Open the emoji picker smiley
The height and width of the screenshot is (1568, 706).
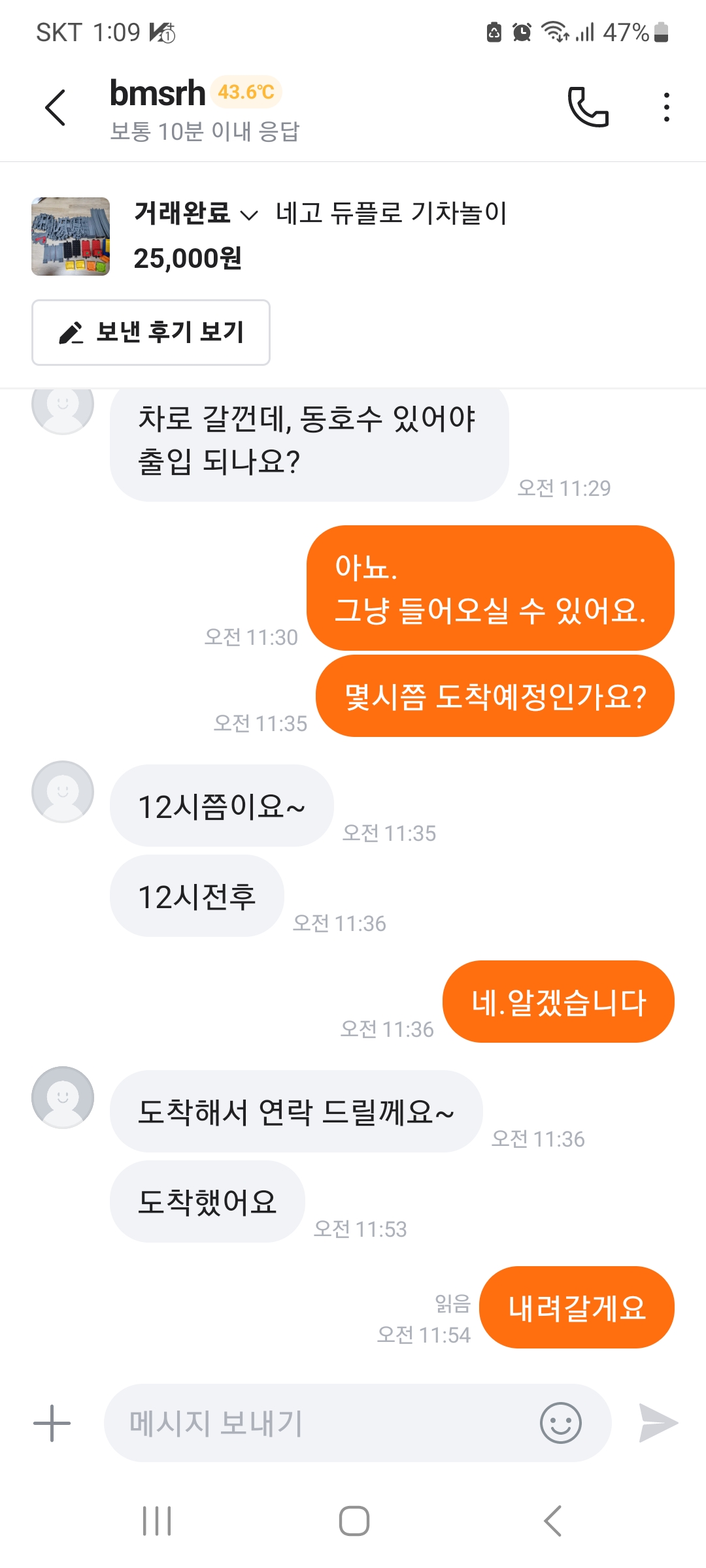coord(560,1423)
